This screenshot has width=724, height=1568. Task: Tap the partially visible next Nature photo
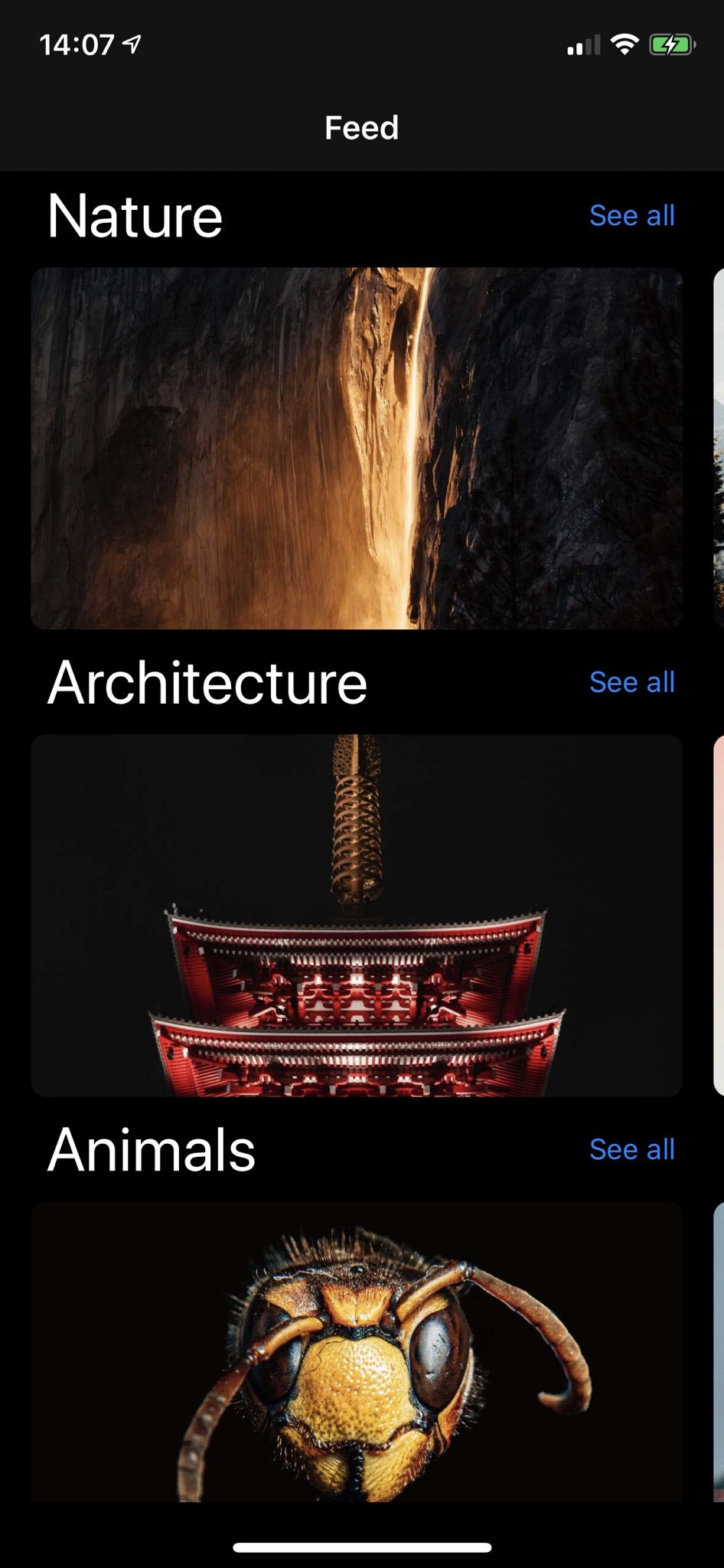pos(718,448)
